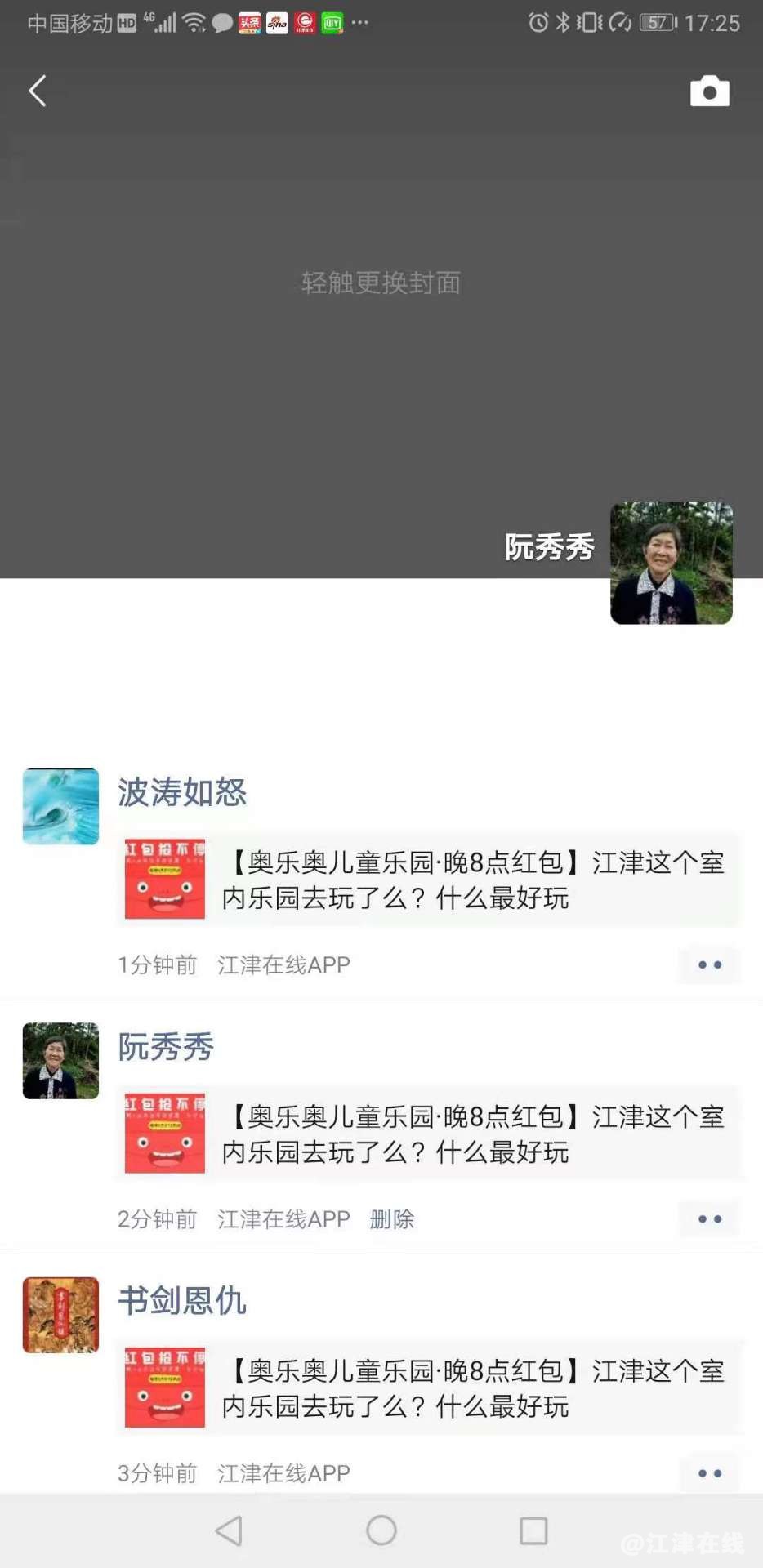Open the shared article in 阮秀秀's post
This screenshot has height=1568, width=763.
[429, 1134]
